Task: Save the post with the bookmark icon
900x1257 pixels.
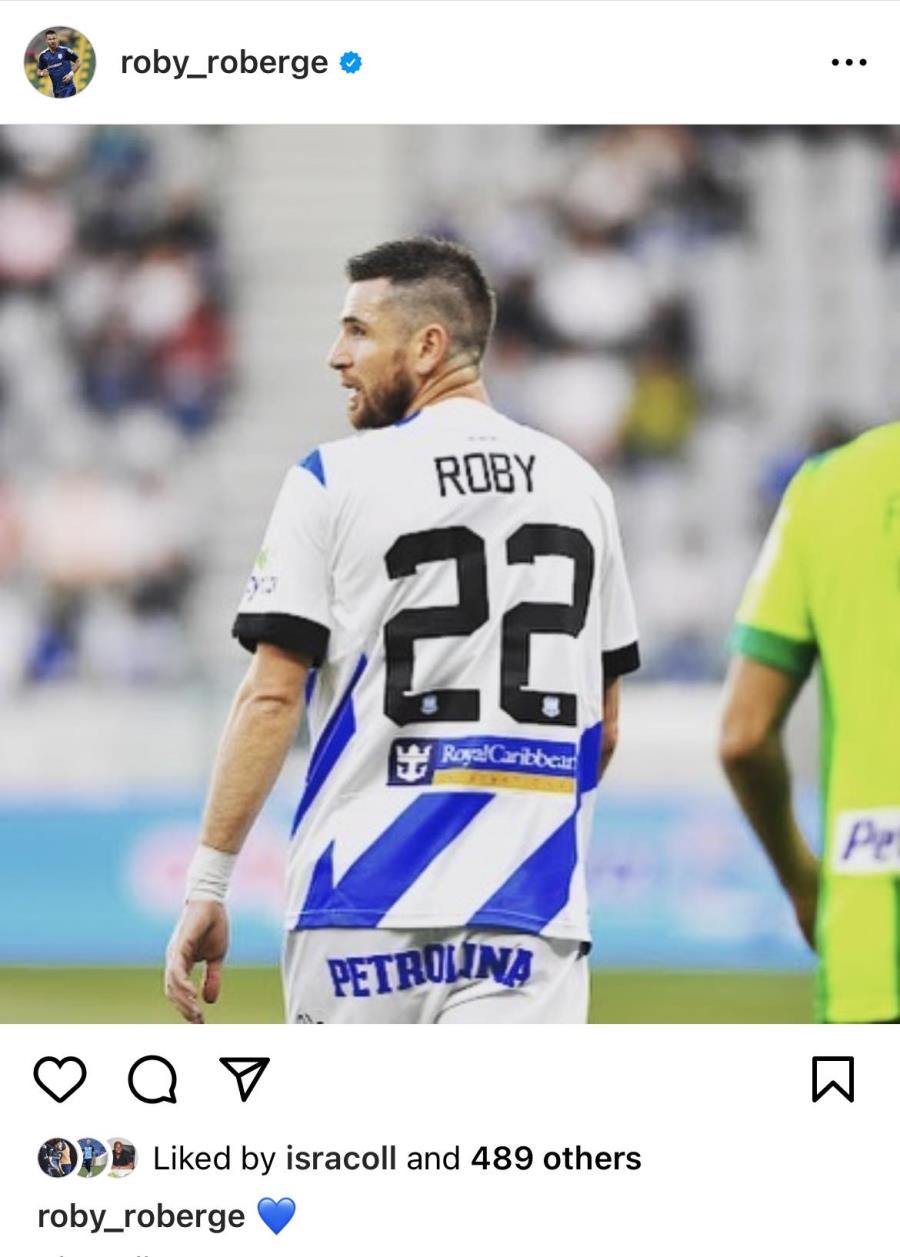Action: point(832,1079)
